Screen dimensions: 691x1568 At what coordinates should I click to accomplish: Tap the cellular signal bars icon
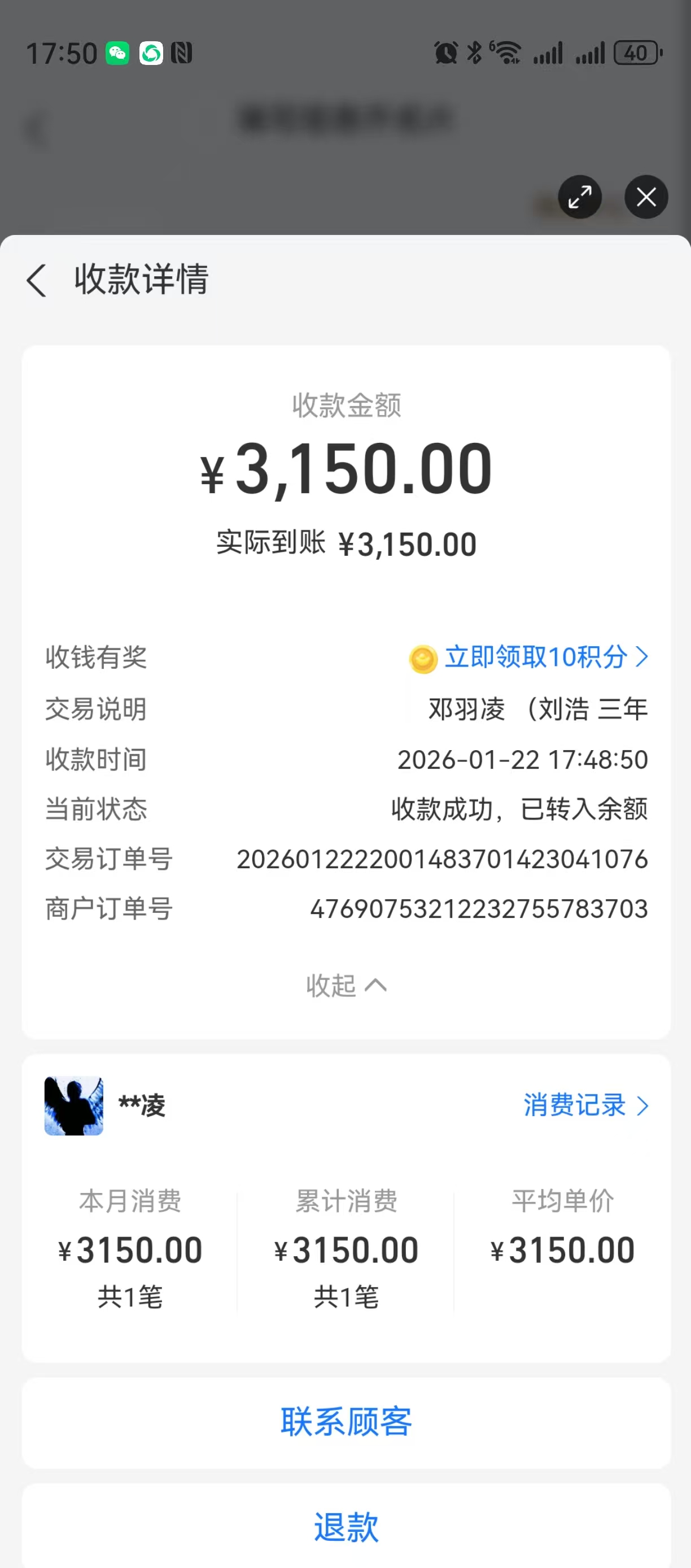[x=548, y=53]
